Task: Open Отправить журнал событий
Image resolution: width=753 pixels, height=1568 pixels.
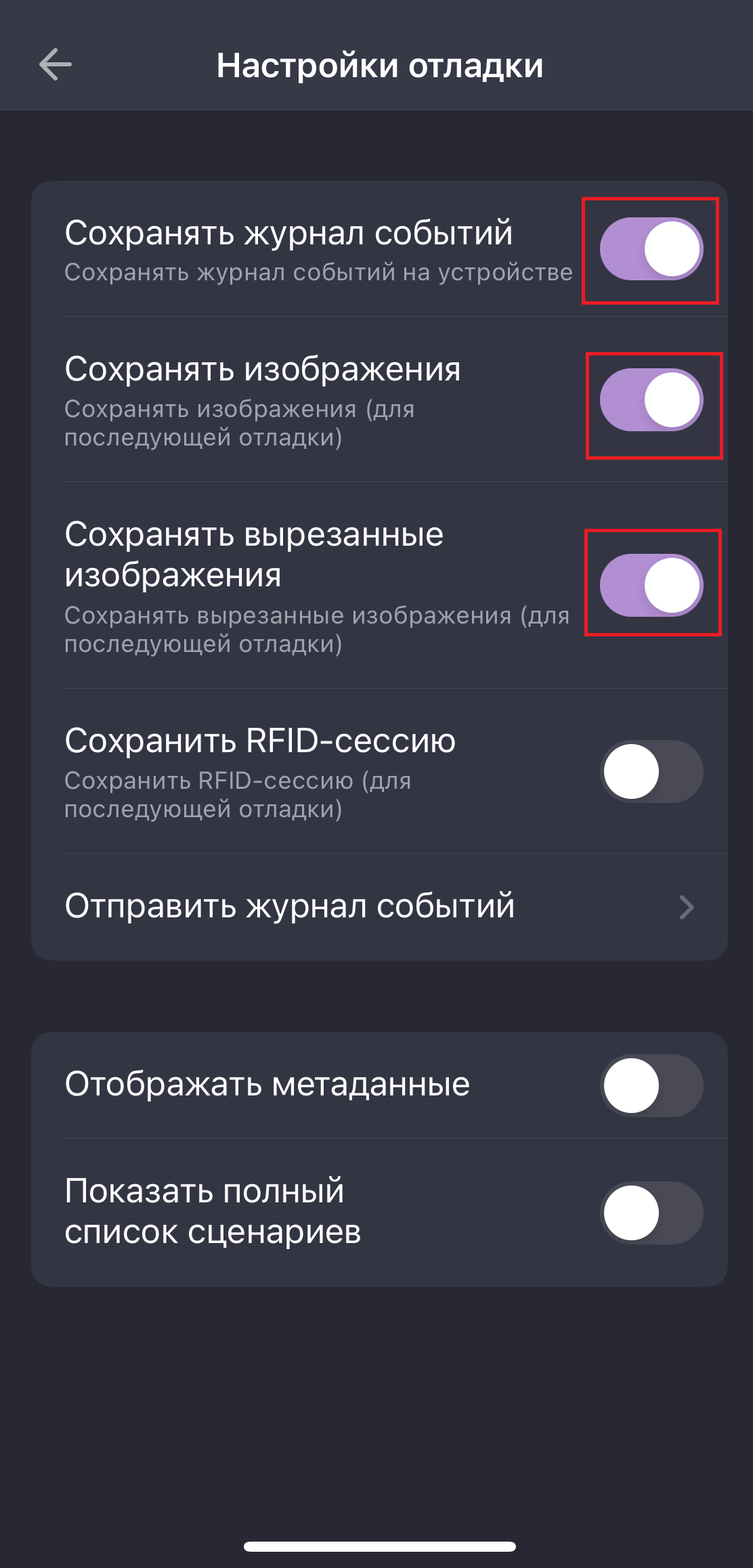Action: (379, 907)
